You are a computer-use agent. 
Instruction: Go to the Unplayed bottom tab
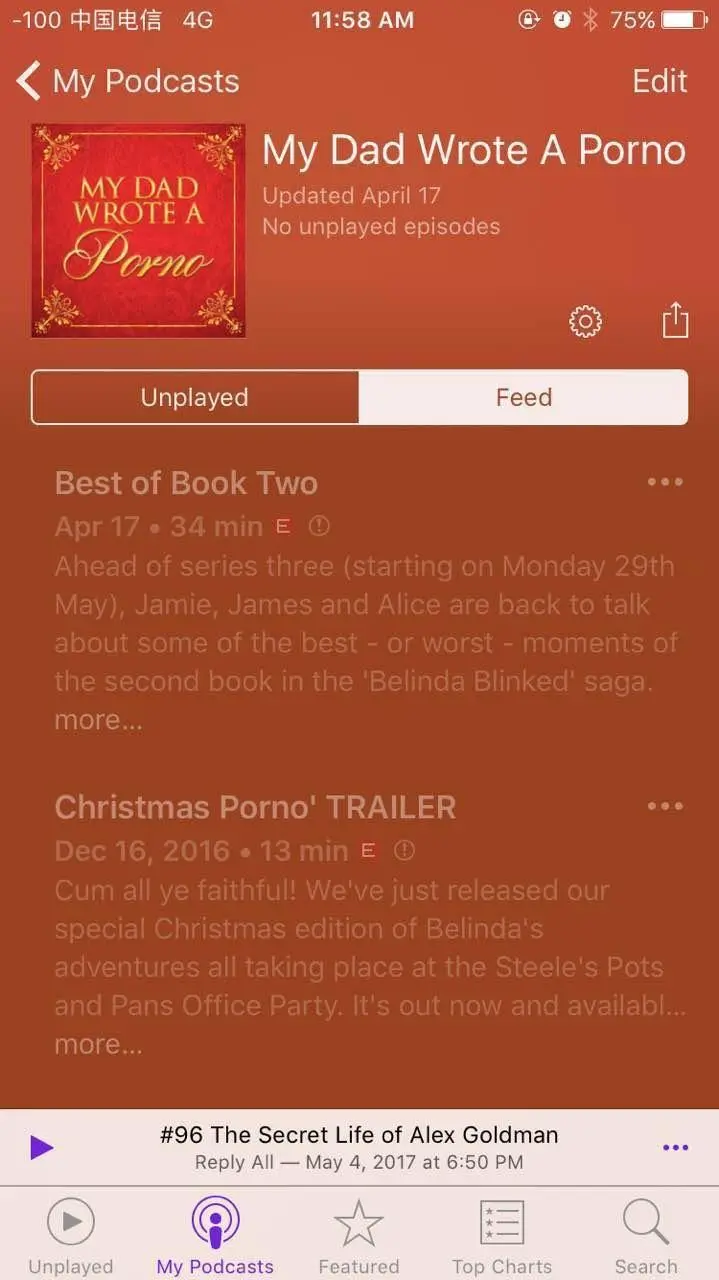pyautogui.click(x=71, y=1235)
